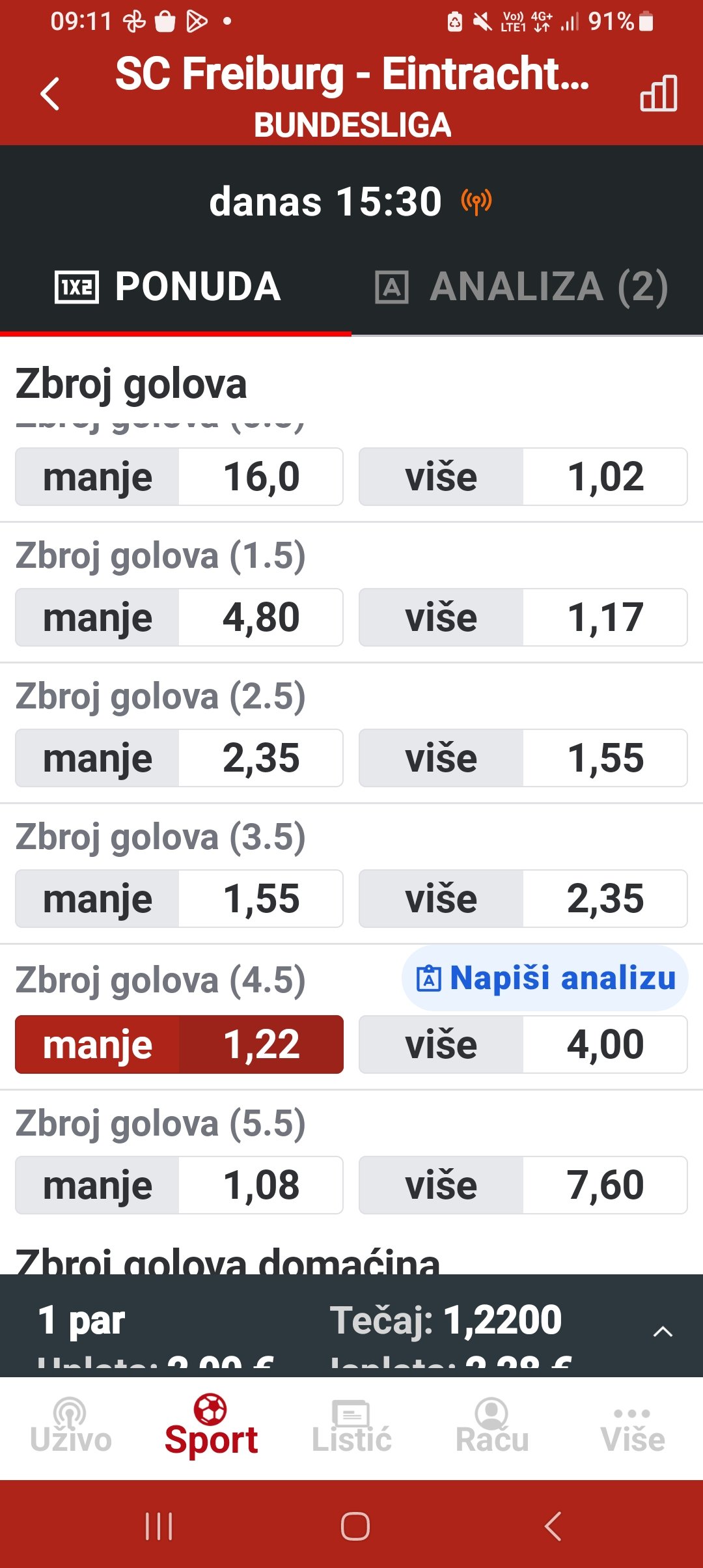Viewport: 703px width, 1568px height.
Task: Pick više 1,17 for Zbroj golova (1.5)
Action: click(x=523, y=617)
